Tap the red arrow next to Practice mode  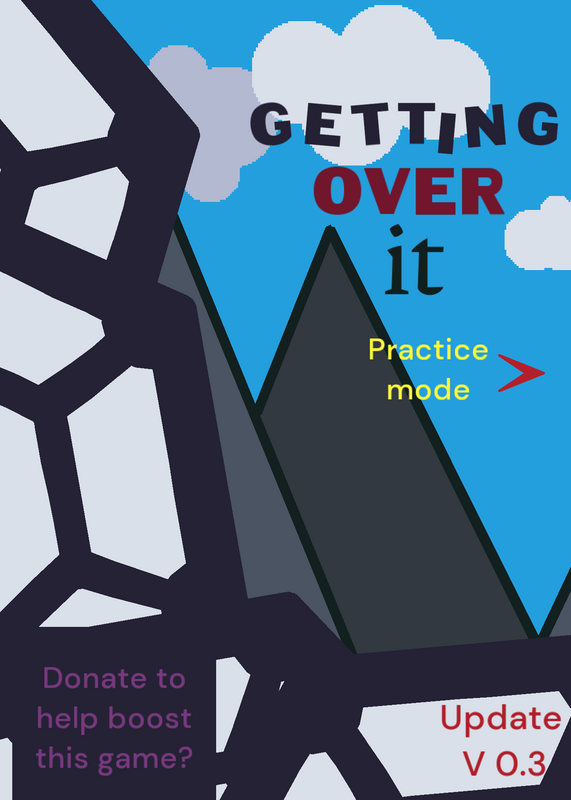tap(521, 373)
